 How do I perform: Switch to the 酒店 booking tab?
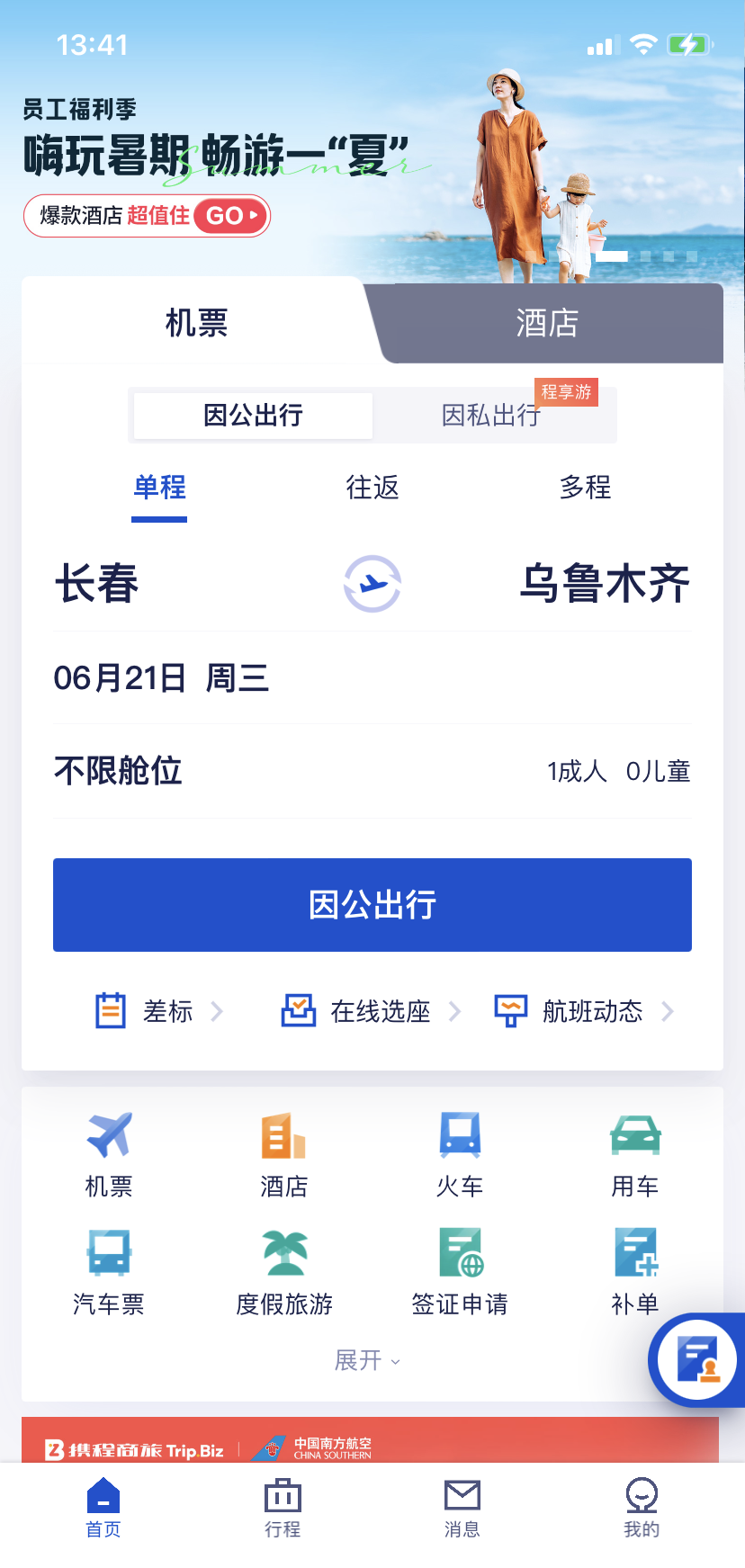[x=547, y=323]
